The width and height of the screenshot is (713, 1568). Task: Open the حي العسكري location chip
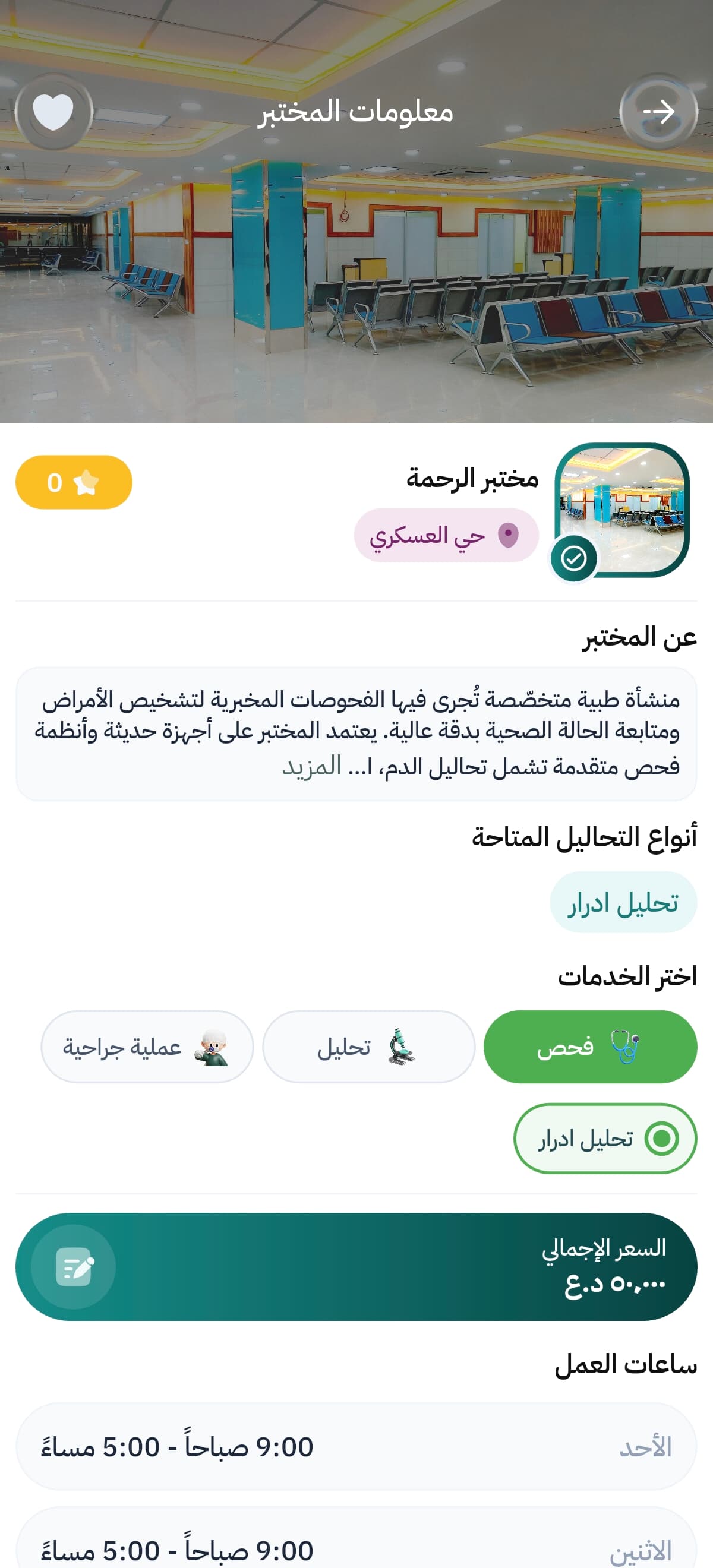coord(446,535)
